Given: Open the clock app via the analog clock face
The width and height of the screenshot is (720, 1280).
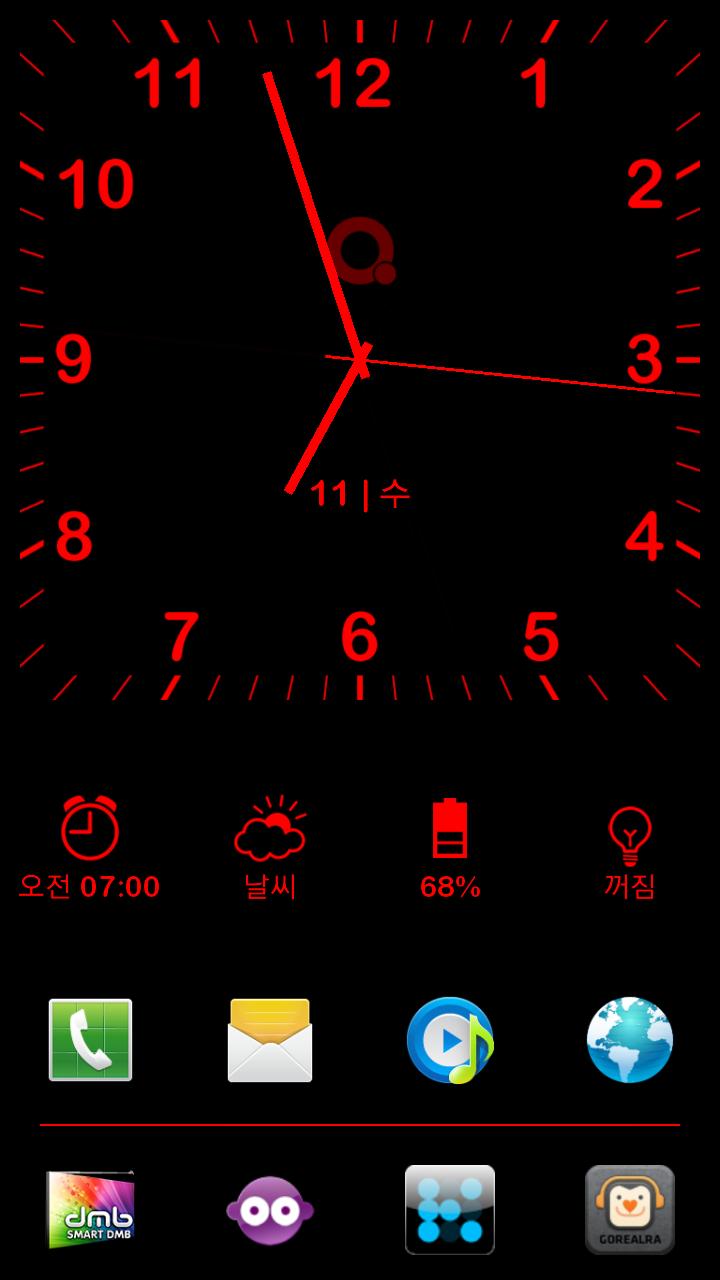Looking at the screenshot, I should 360,360.
